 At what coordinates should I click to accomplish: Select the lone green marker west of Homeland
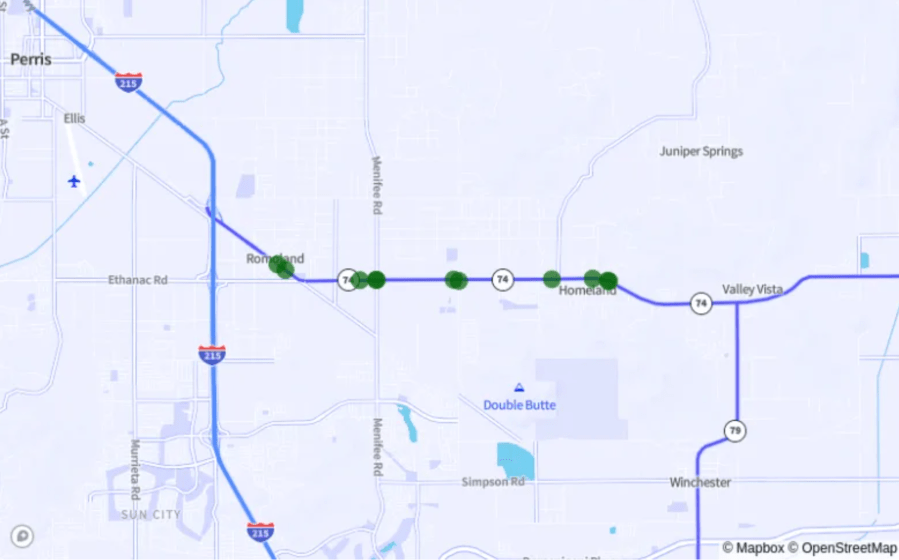pyautogui.click(x=552, y=279)
